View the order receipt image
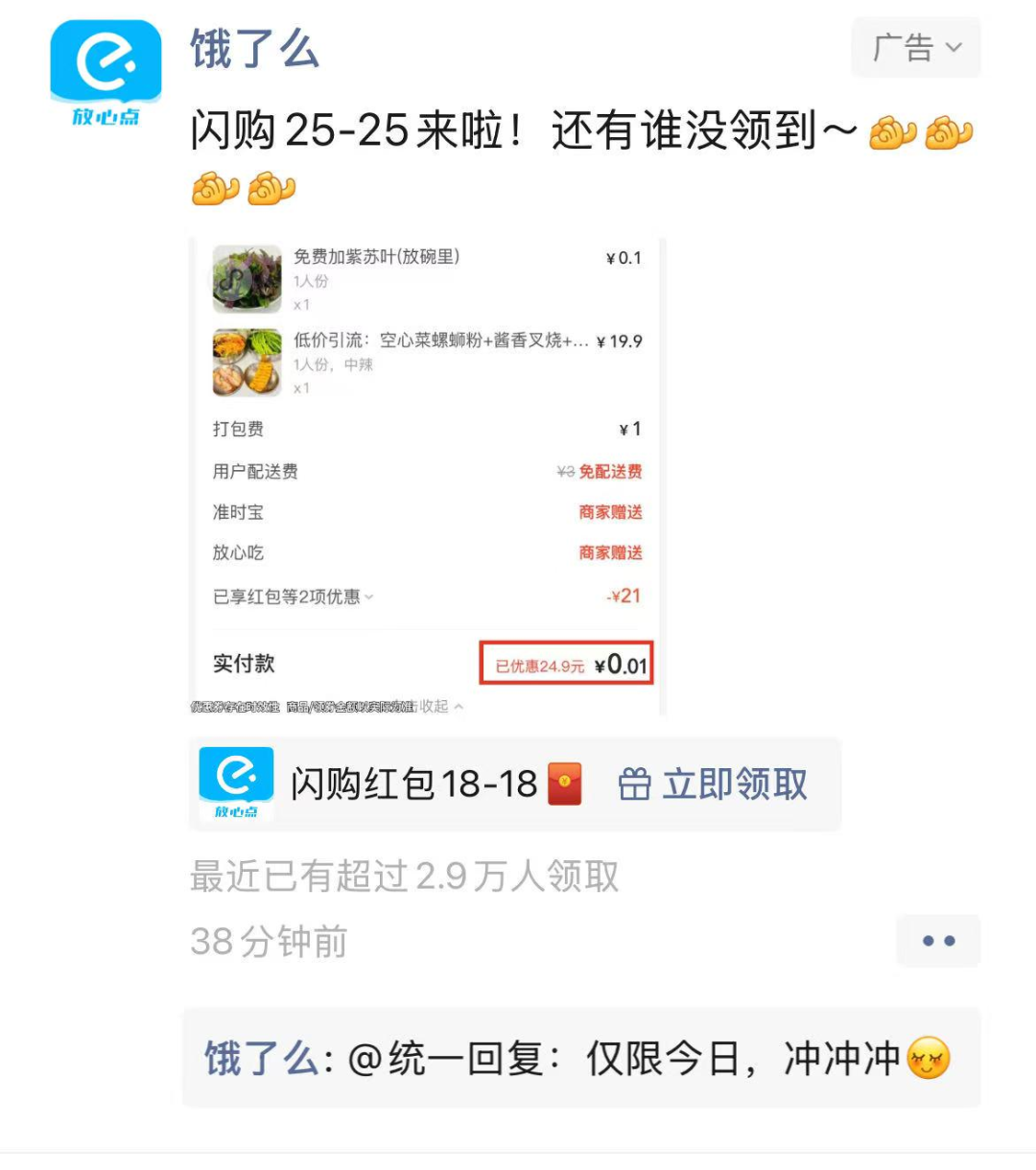The height and width of the screenshot is (1170, 1036). coord(427,477)
